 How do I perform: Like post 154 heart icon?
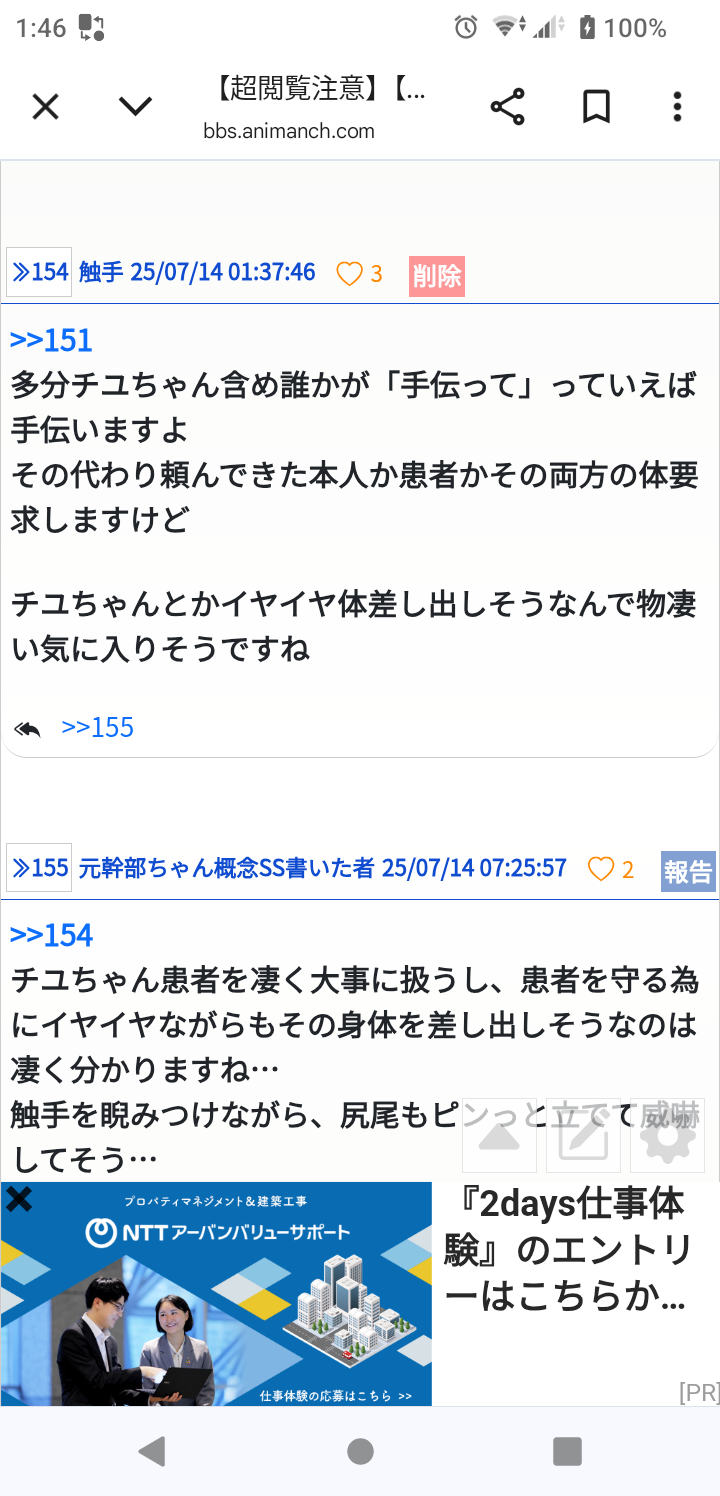[x=349, y=273]
